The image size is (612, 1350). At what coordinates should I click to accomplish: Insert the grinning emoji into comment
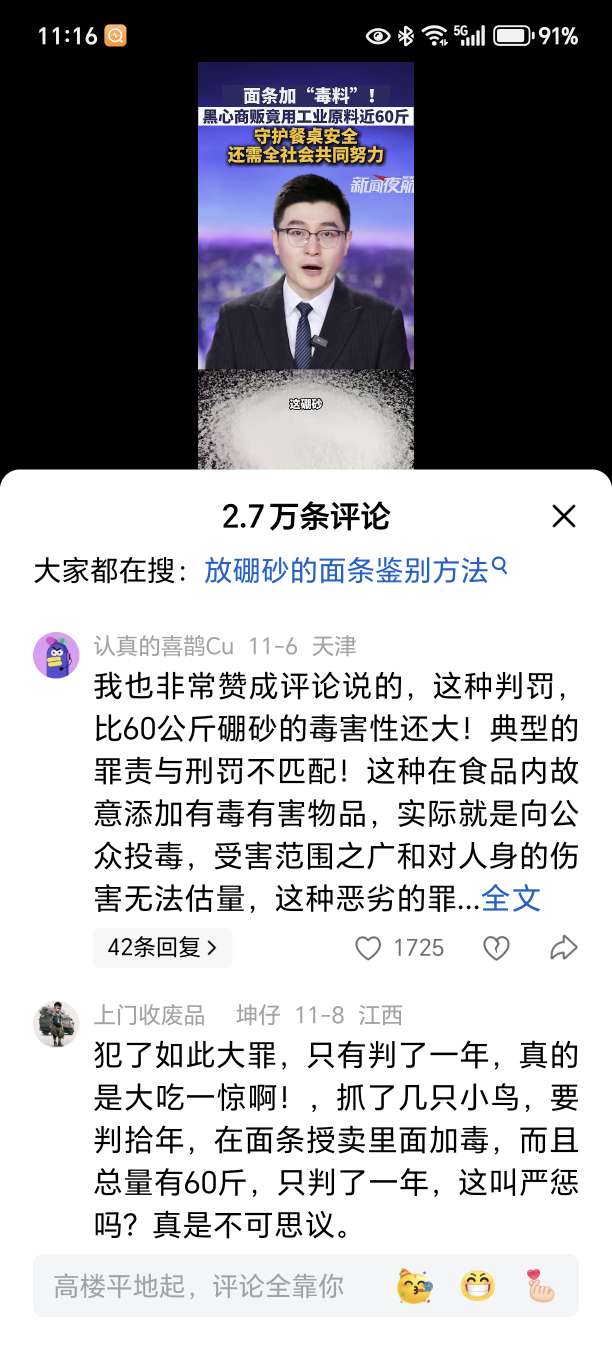[x=478, y=1285]
